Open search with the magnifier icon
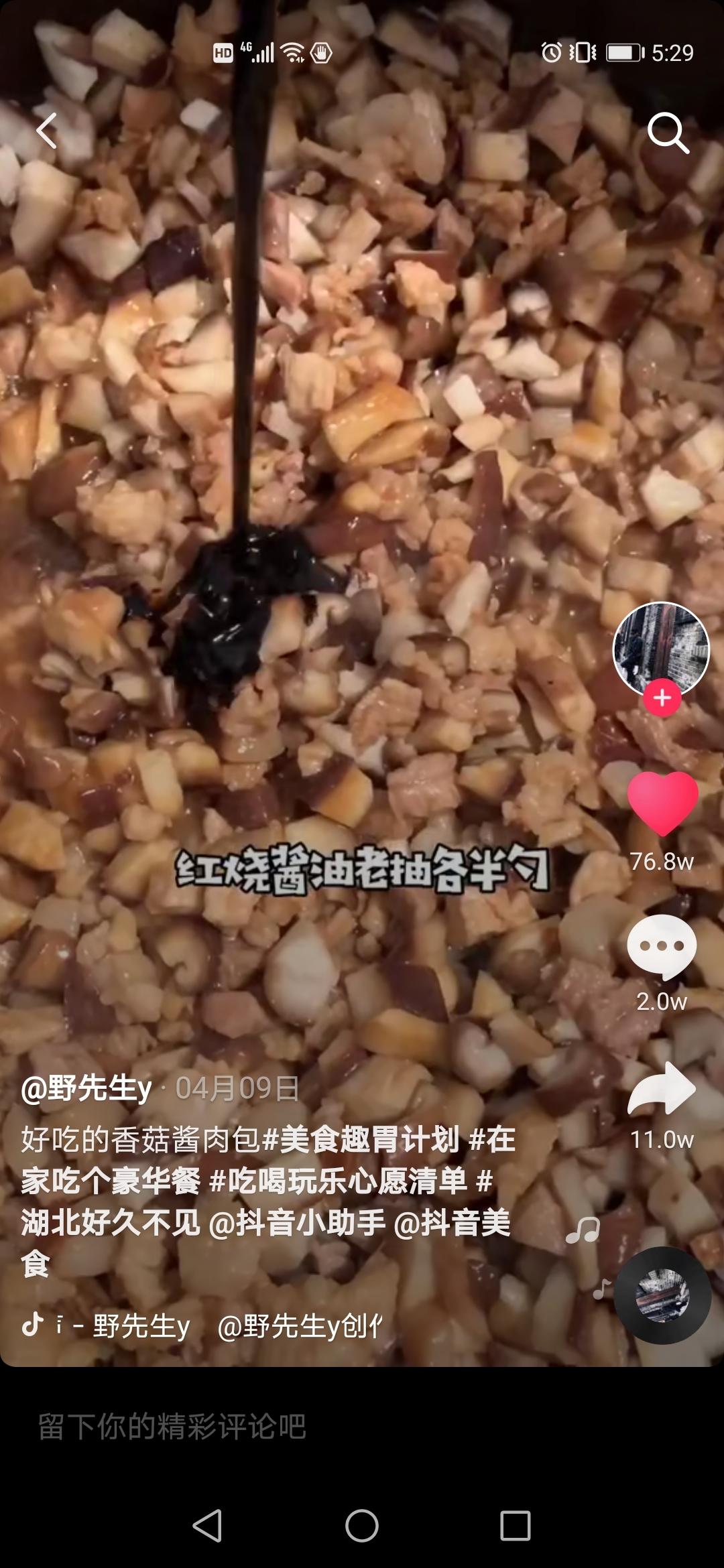The width and height of the screenshot is (724, 1568). pyautogui.click(x=668, y=133)
